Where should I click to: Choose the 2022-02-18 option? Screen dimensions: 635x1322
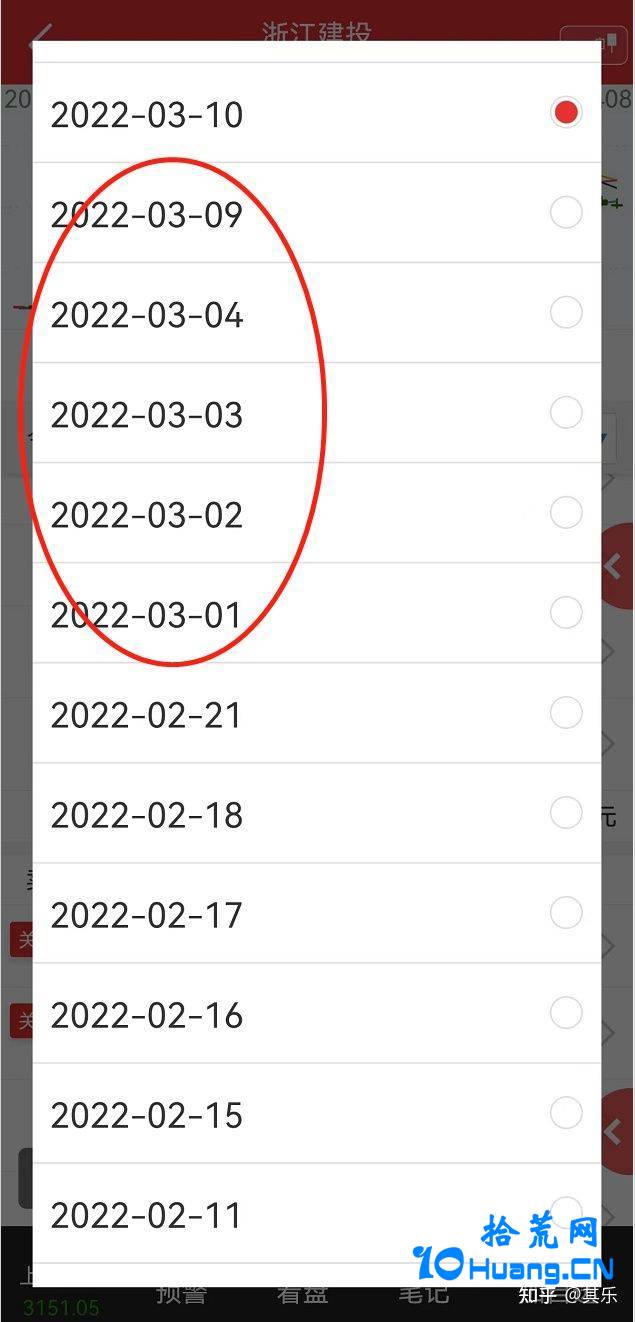317,813
